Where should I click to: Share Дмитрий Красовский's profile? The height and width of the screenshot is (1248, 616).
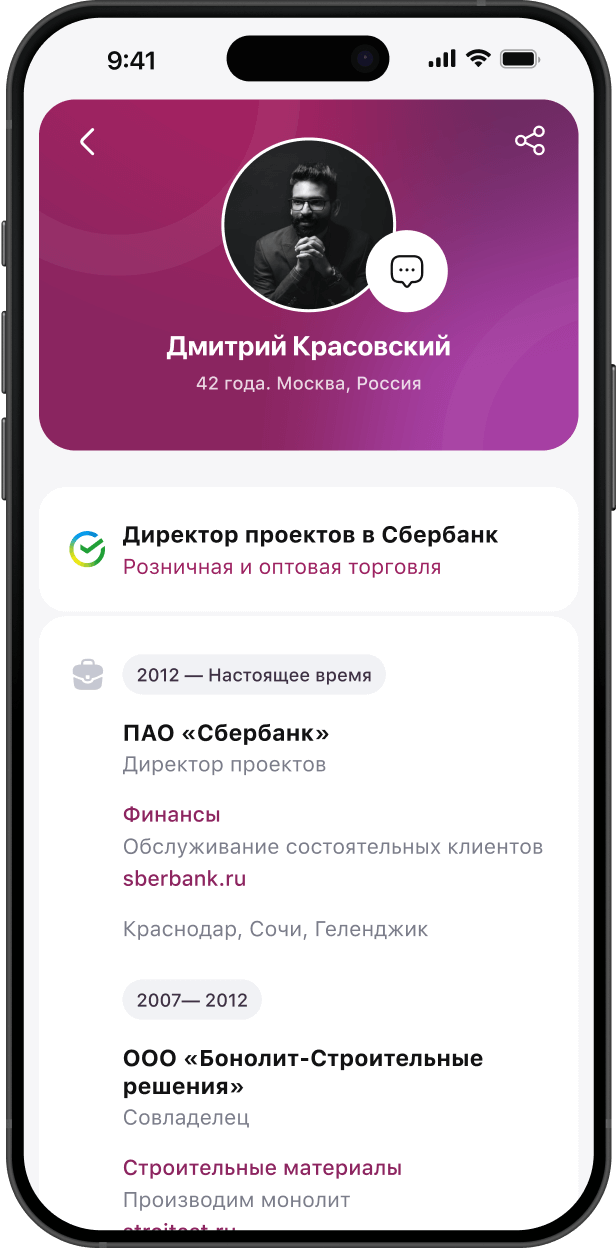click(529, 141)
